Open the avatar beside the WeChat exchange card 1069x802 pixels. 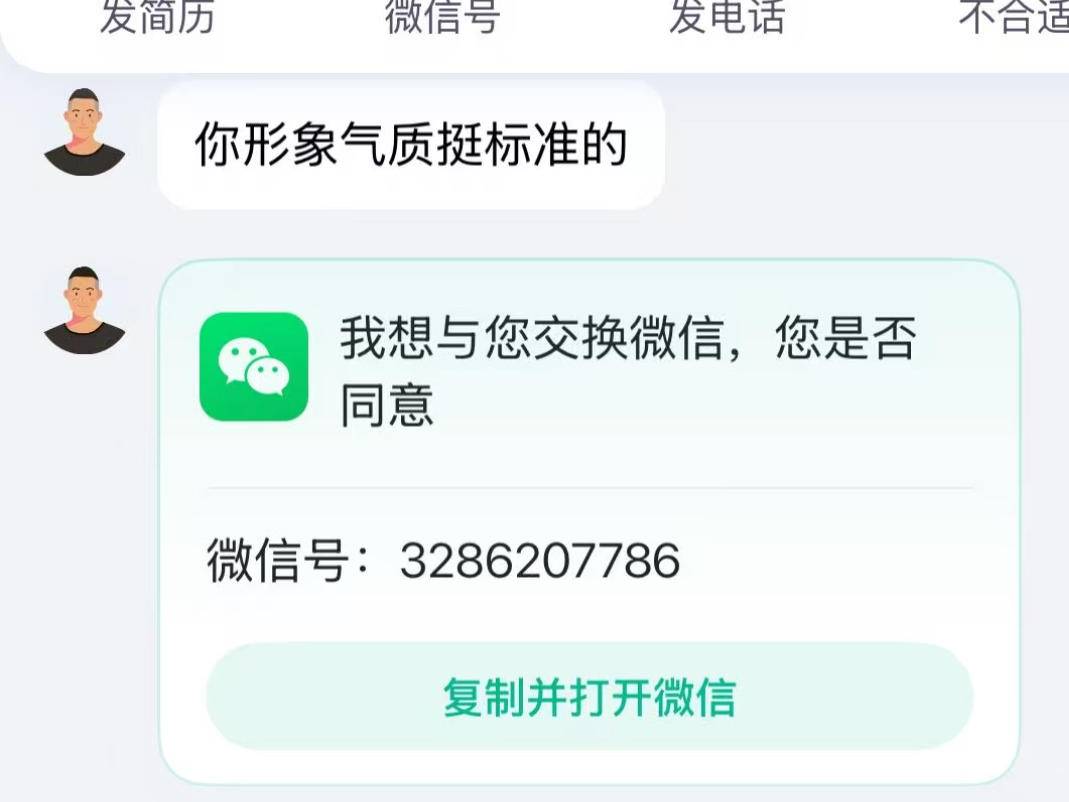coord(84,311)
